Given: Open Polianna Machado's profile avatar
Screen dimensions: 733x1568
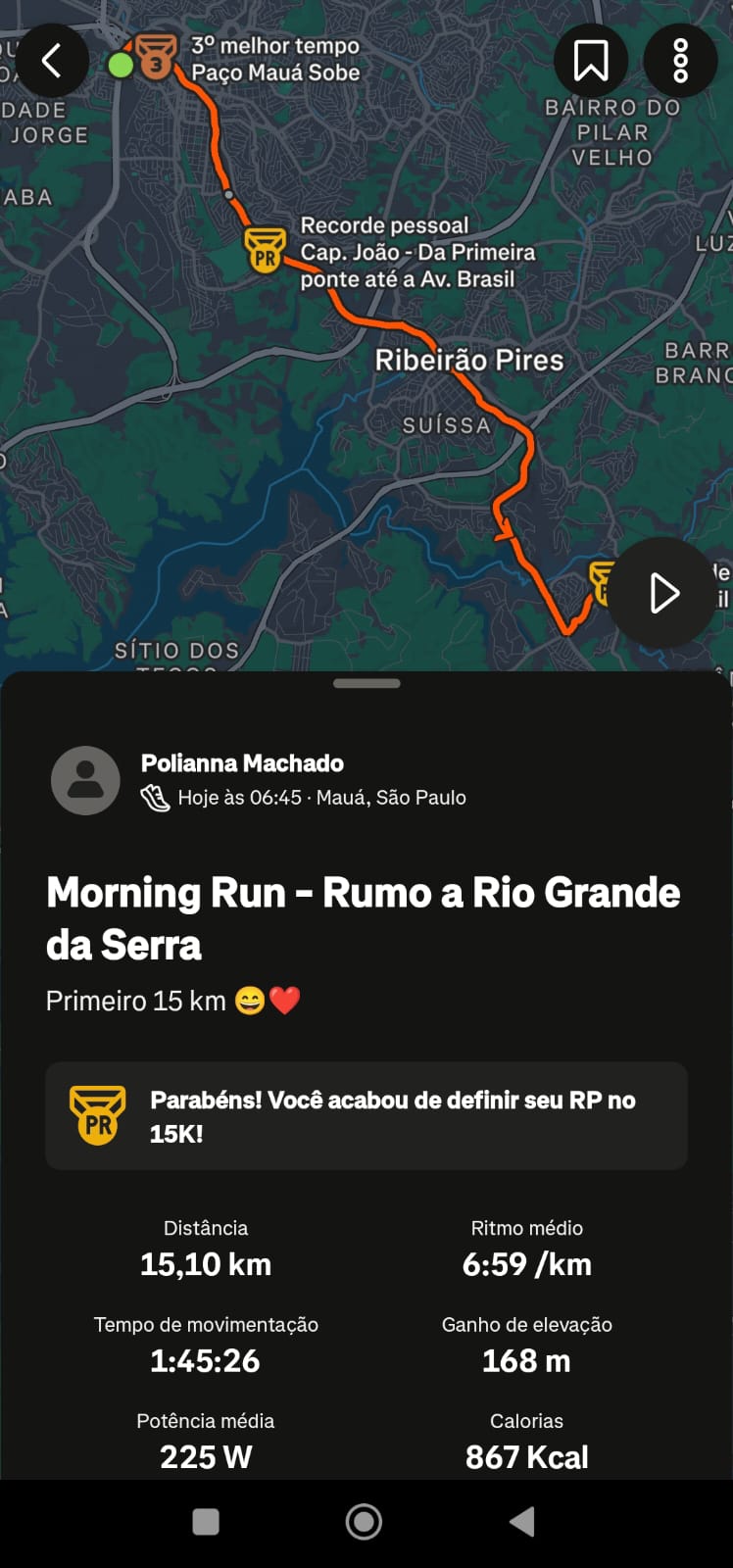Looking at the screenshot, I should (85, 780).
